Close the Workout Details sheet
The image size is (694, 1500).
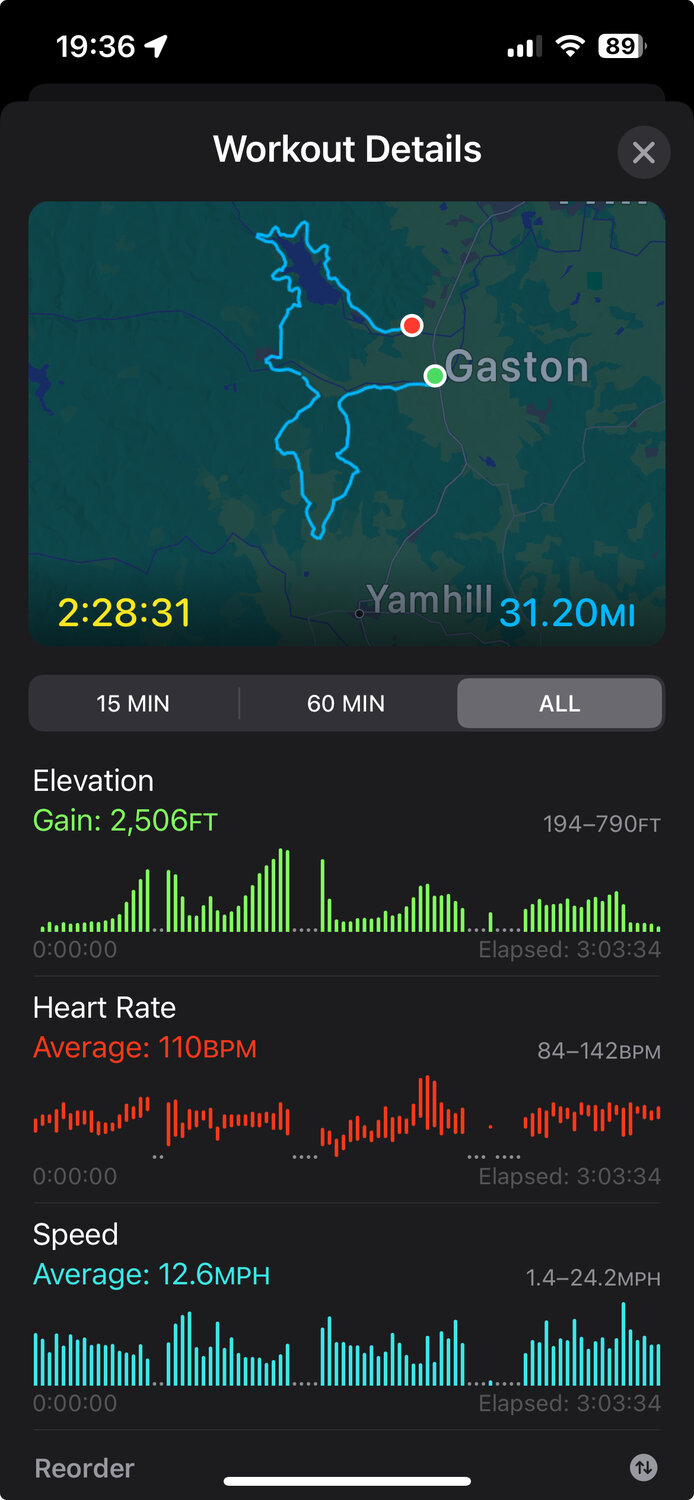click(643, 153)
